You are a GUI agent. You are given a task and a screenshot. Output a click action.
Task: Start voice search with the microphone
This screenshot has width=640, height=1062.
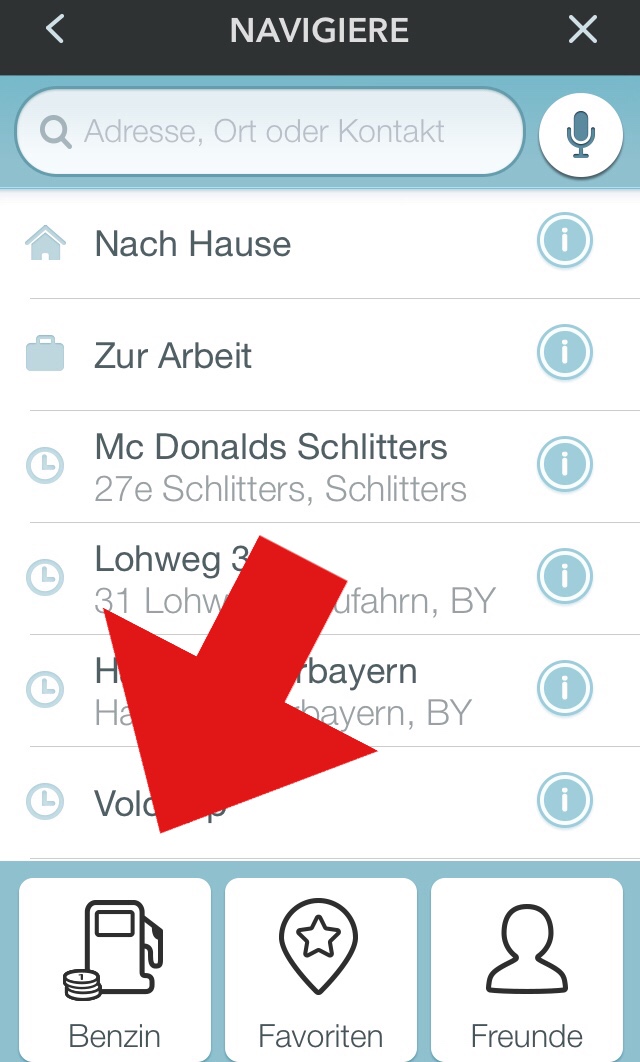click(x=580, y=134)
